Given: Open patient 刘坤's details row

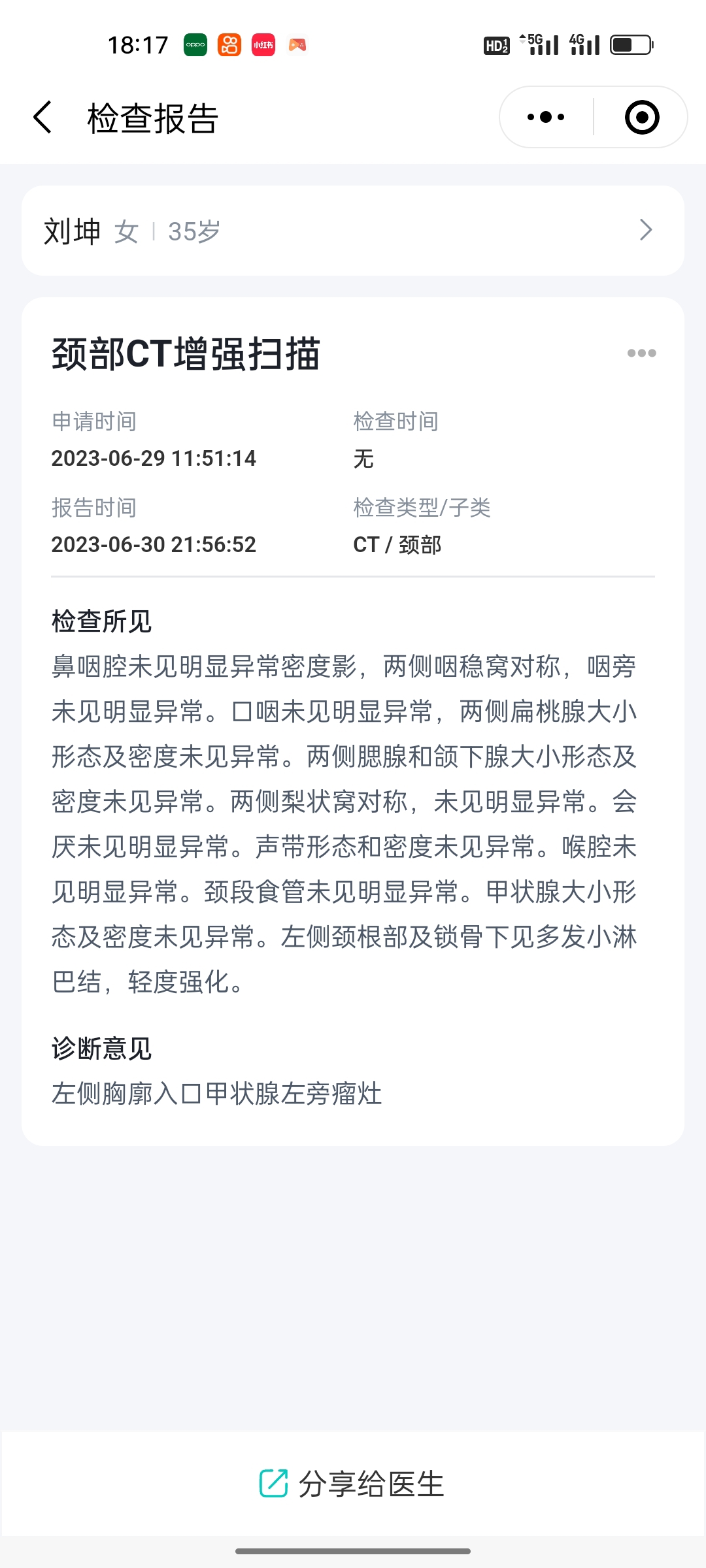Looking at the screenshot, I should pos(353,231).
